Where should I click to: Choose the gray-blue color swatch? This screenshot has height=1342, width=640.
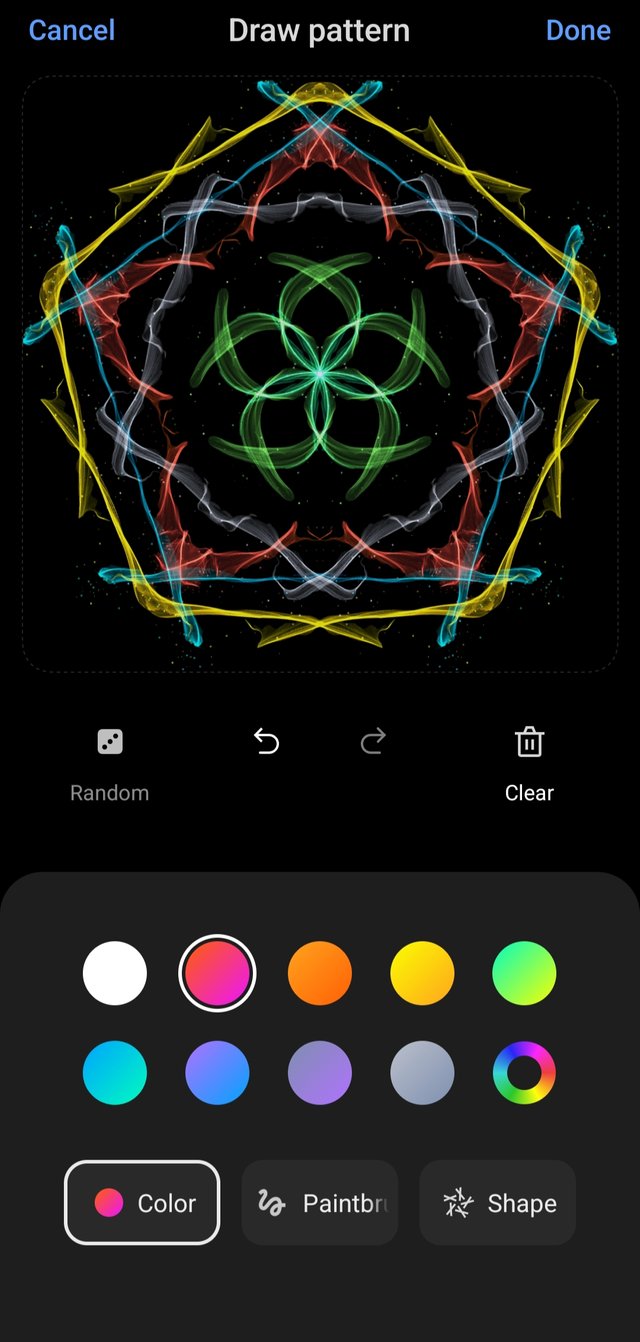(422, 1073)
